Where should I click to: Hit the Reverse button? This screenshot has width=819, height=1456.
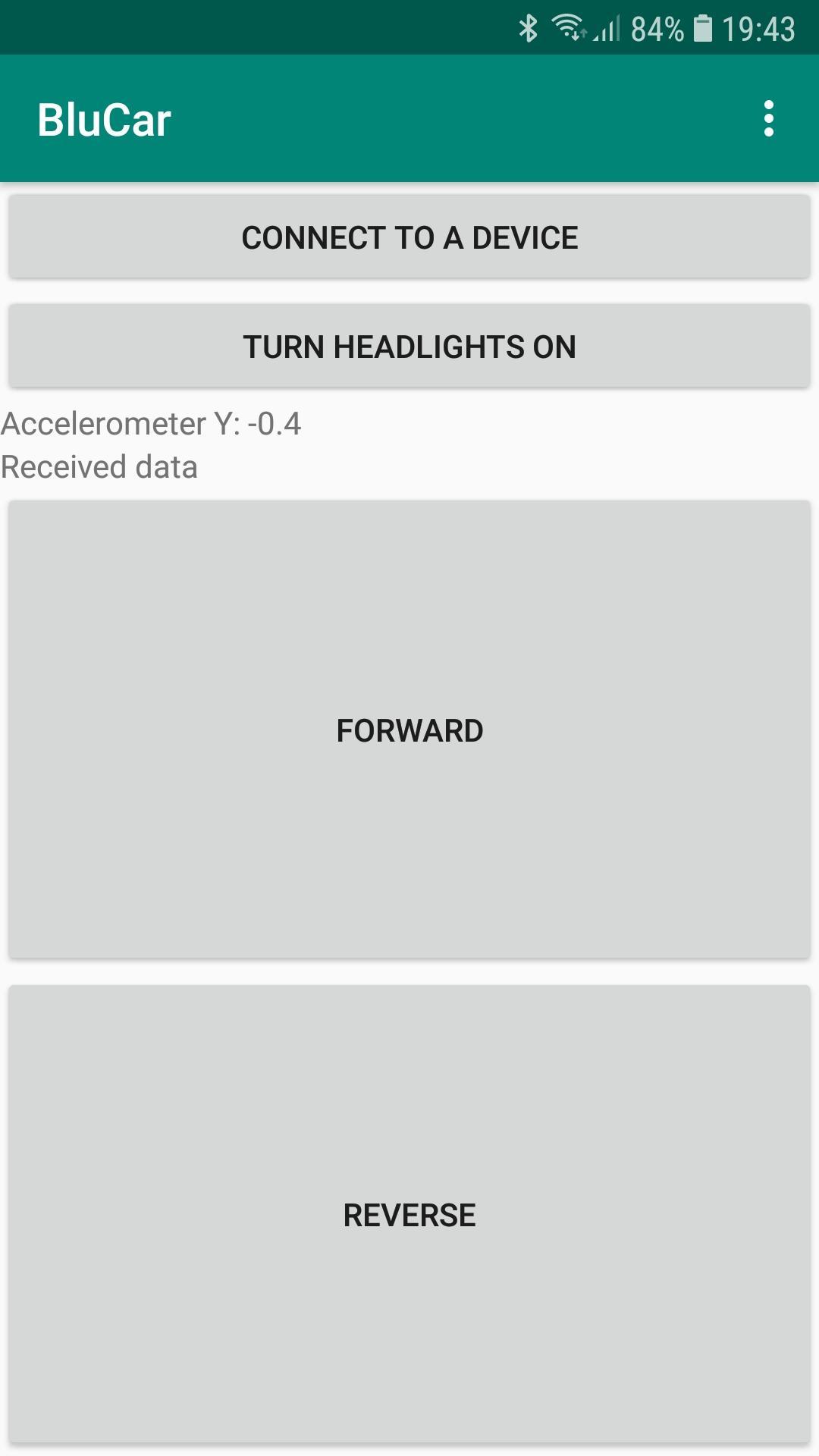click(x=409, y=1214)
